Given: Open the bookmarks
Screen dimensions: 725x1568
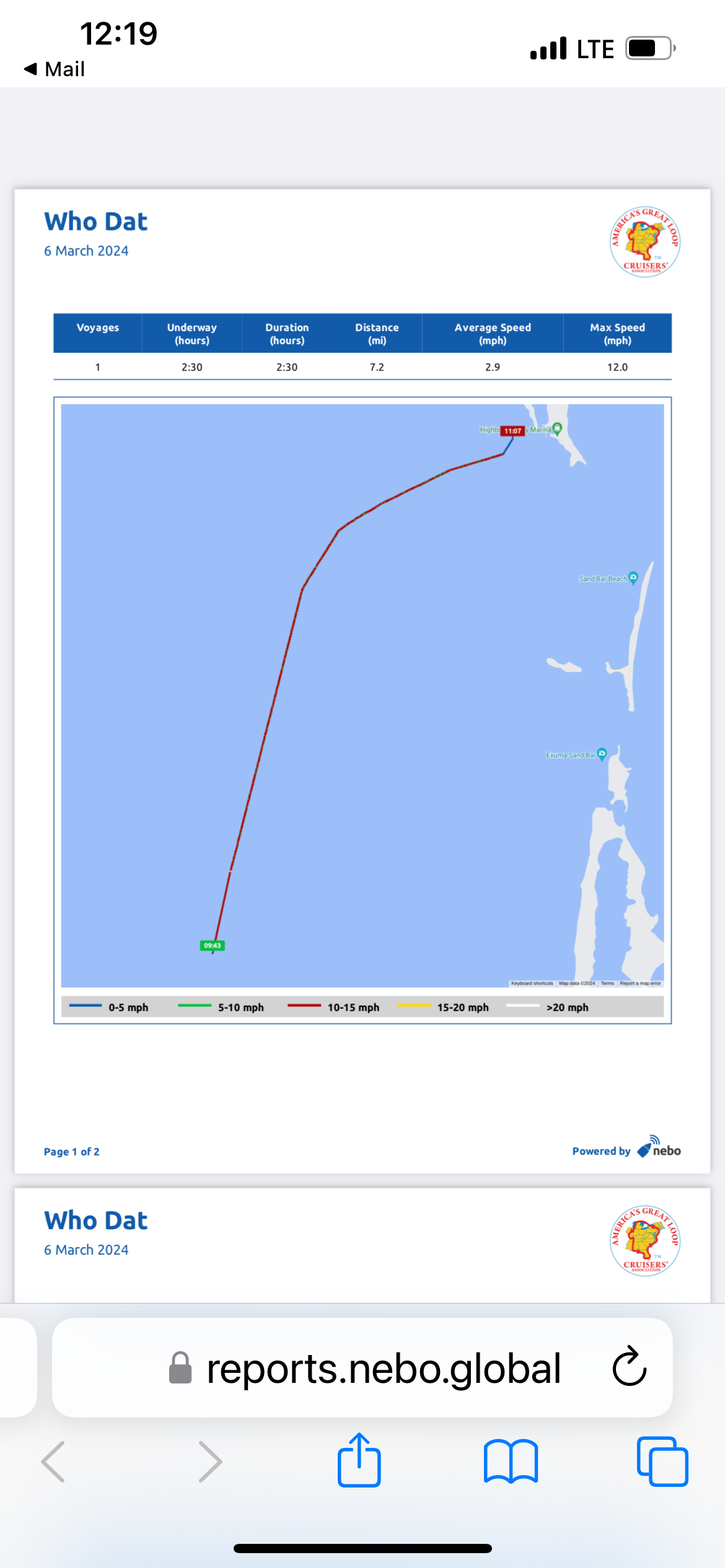Looking at the screenshot, I should (x=511, y=1461).
